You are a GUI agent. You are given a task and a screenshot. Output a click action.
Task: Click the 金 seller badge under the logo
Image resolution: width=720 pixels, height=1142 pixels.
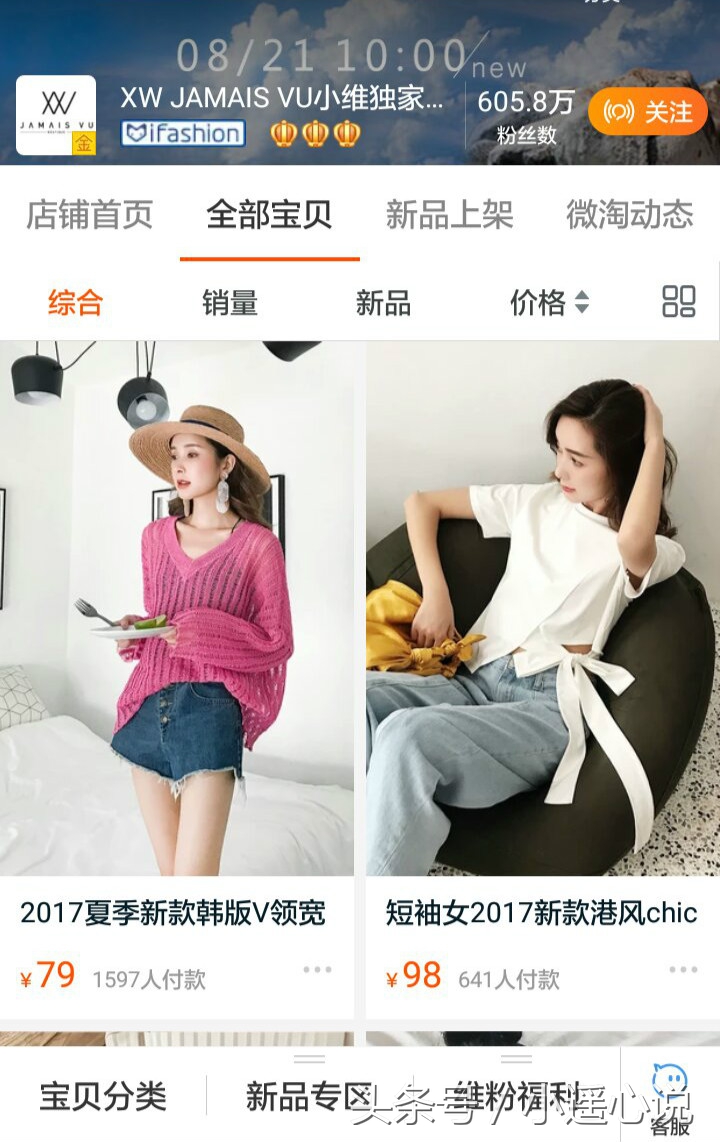84,143
